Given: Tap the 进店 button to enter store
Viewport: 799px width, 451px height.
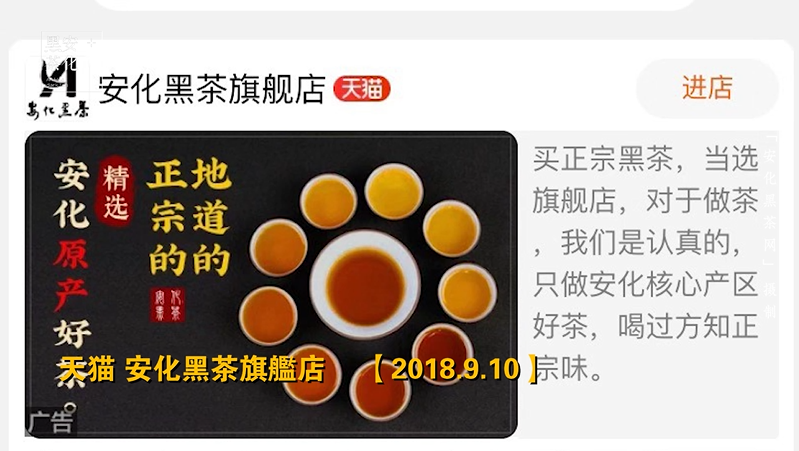Looking at the screenshot, I should click(x=707, y=88).
